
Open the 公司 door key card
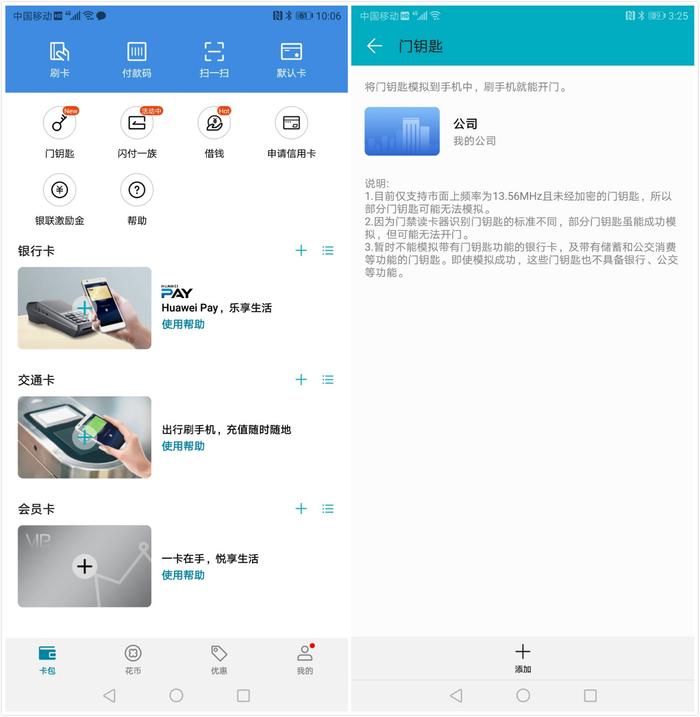tap(402, 132)
